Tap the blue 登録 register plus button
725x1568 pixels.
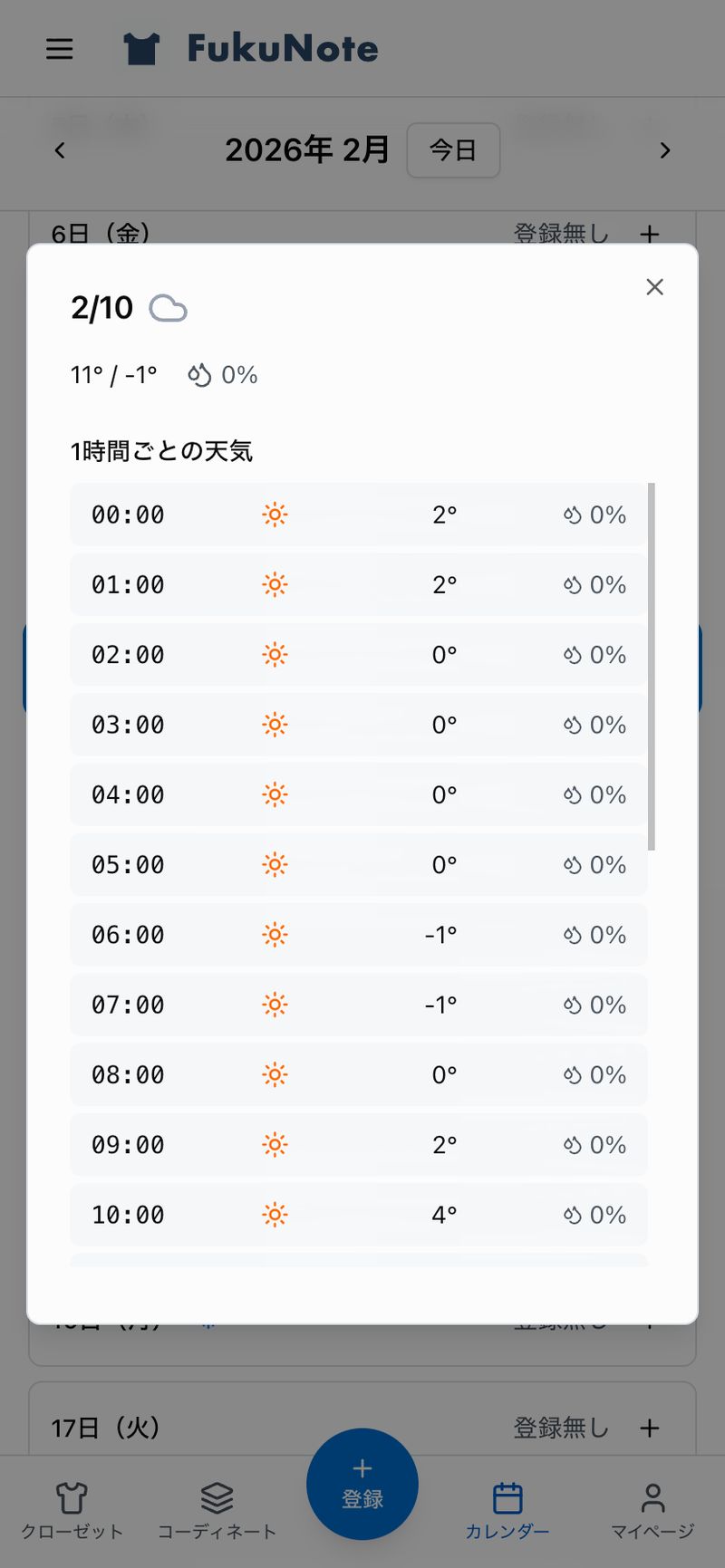click(x=362, y=1484)
